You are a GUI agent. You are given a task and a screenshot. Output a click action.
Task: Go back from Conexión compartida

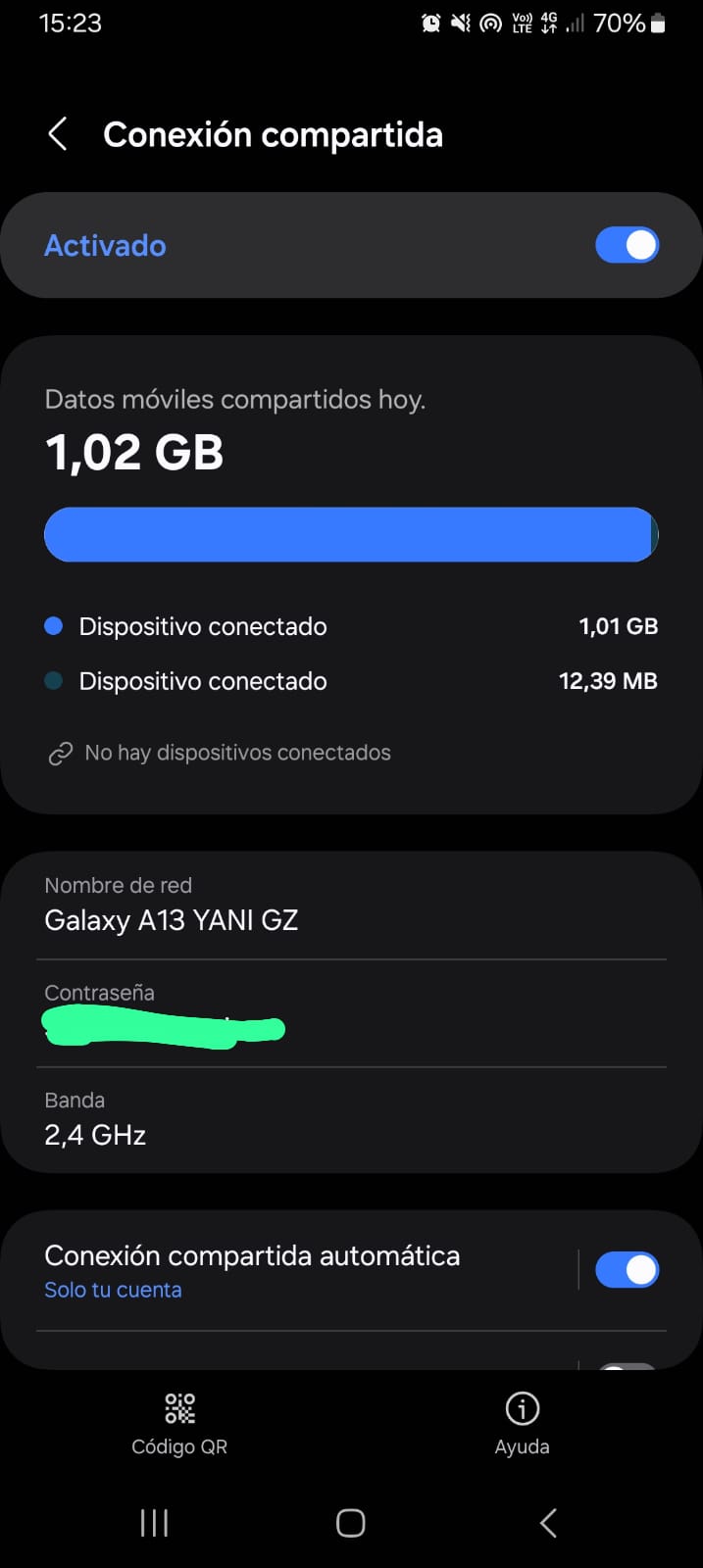(x=58, y=134)
